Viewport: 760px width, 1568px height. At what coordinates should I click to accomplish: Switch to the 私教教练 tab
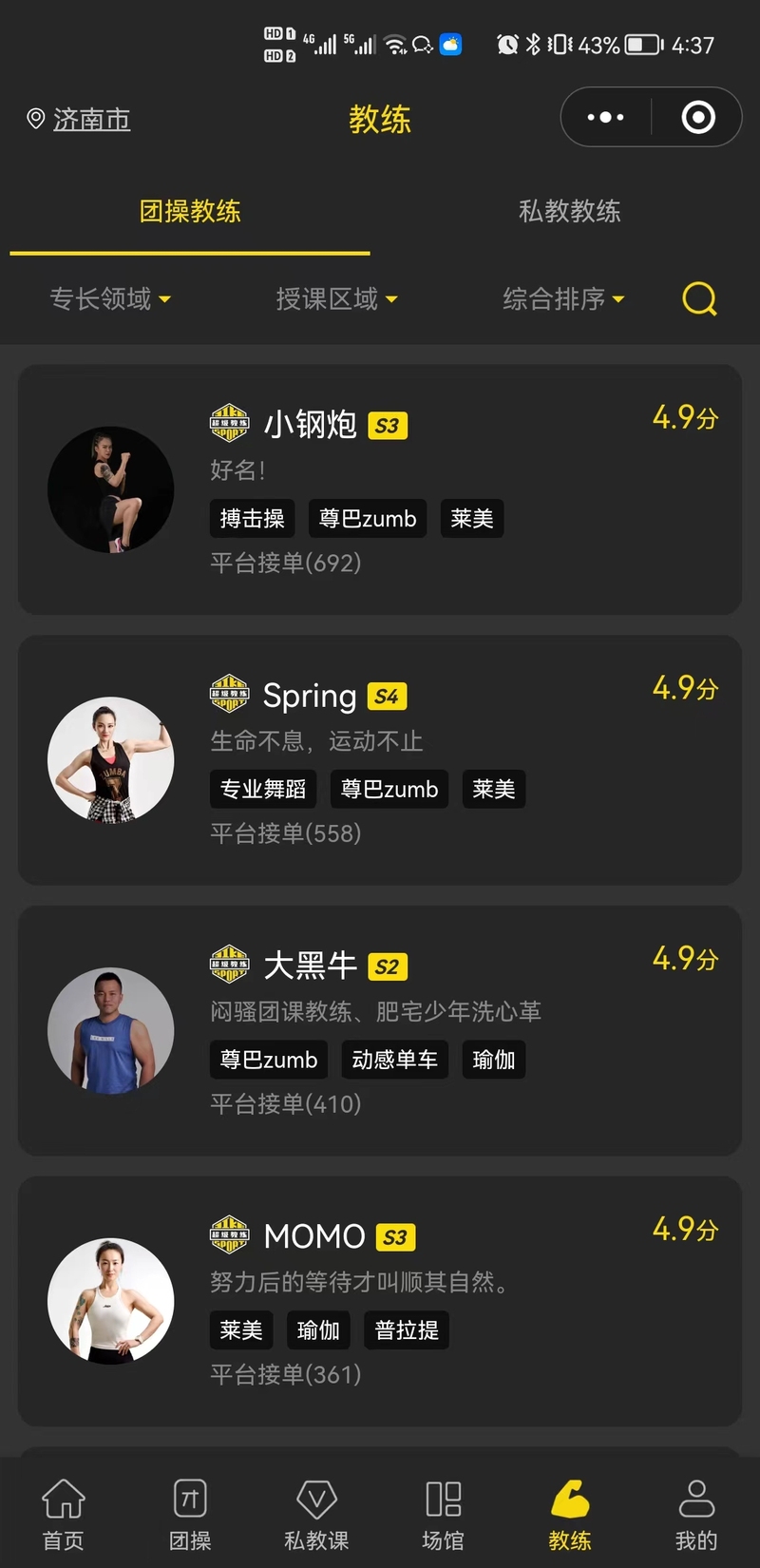[569, 211]
